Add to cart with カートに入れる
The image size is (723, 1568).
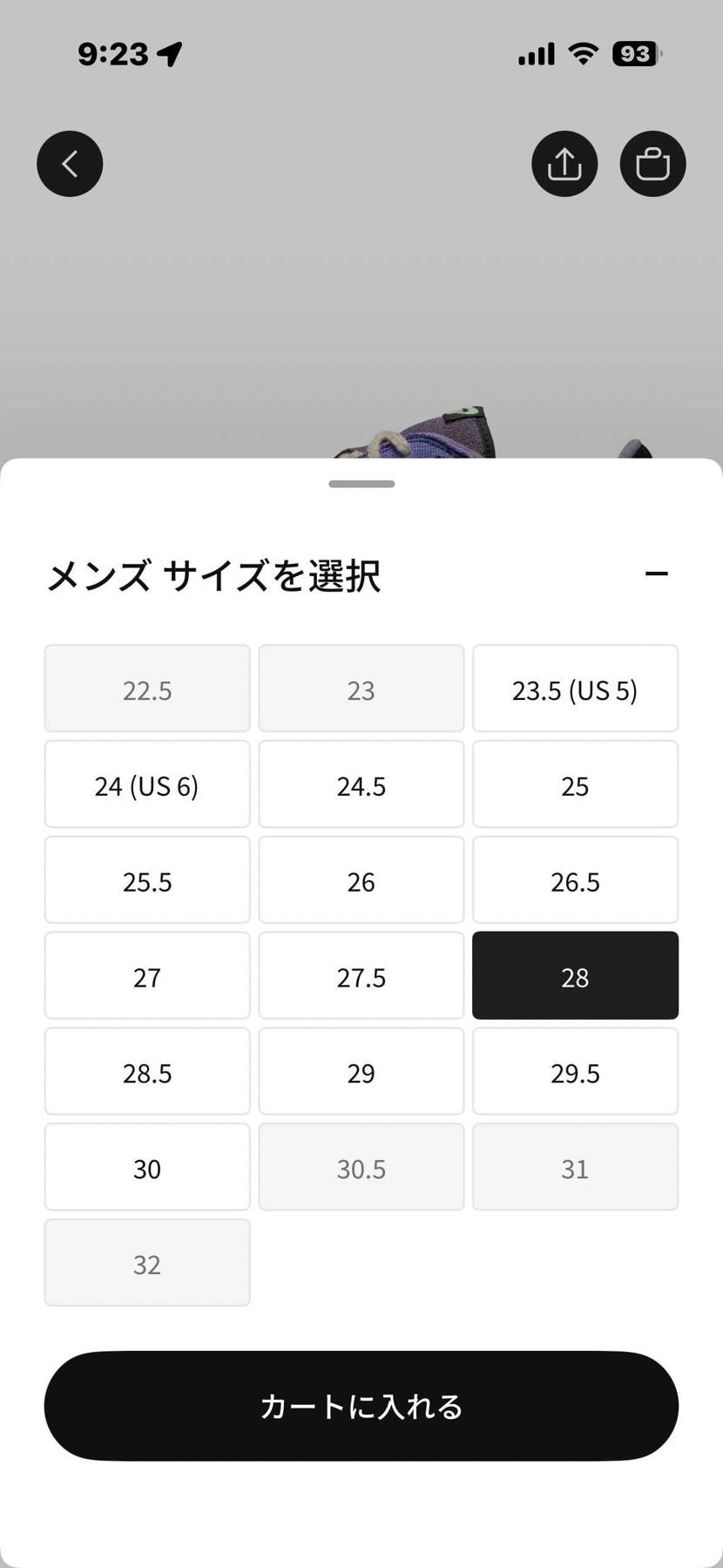(x=361, y=1406)
